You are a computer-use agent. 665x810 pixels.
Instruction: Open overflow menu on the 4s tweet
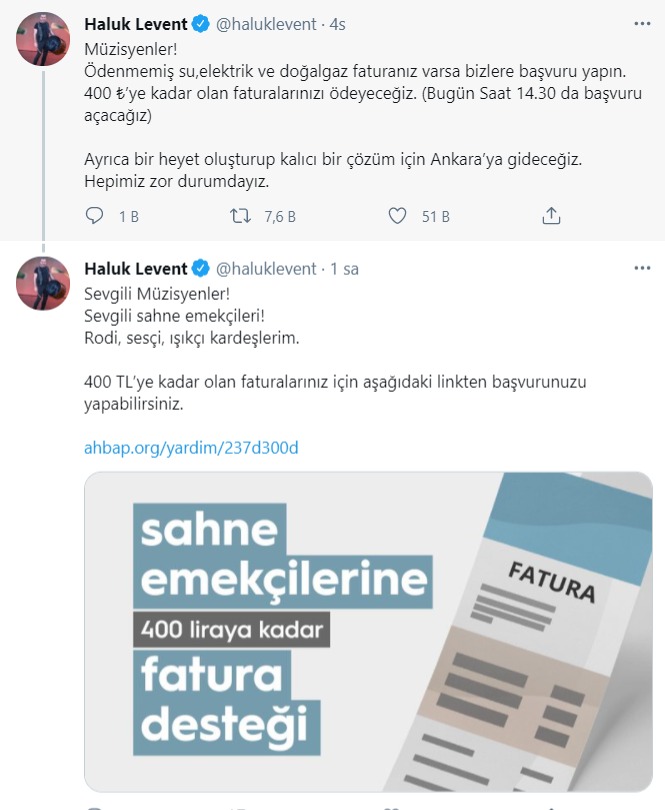point(640,22)
